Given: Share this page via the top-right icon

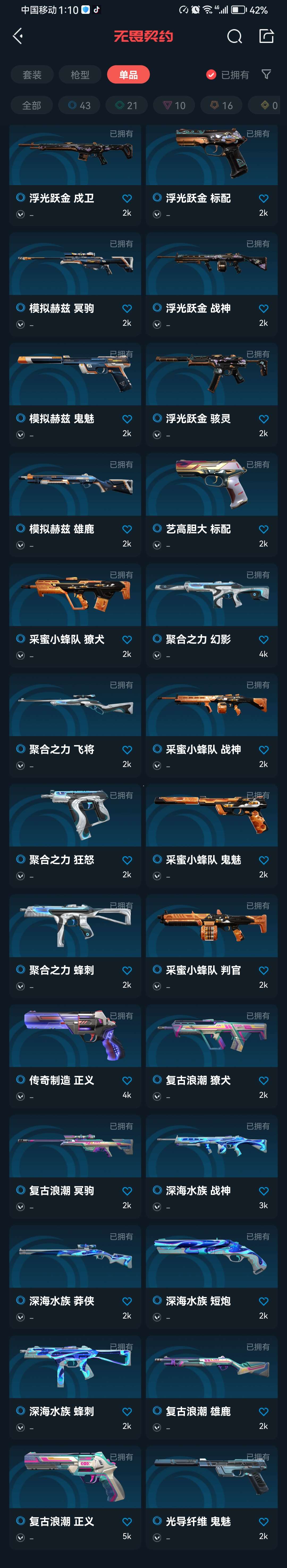Looking at the screenshot, I should pos(266,36).
